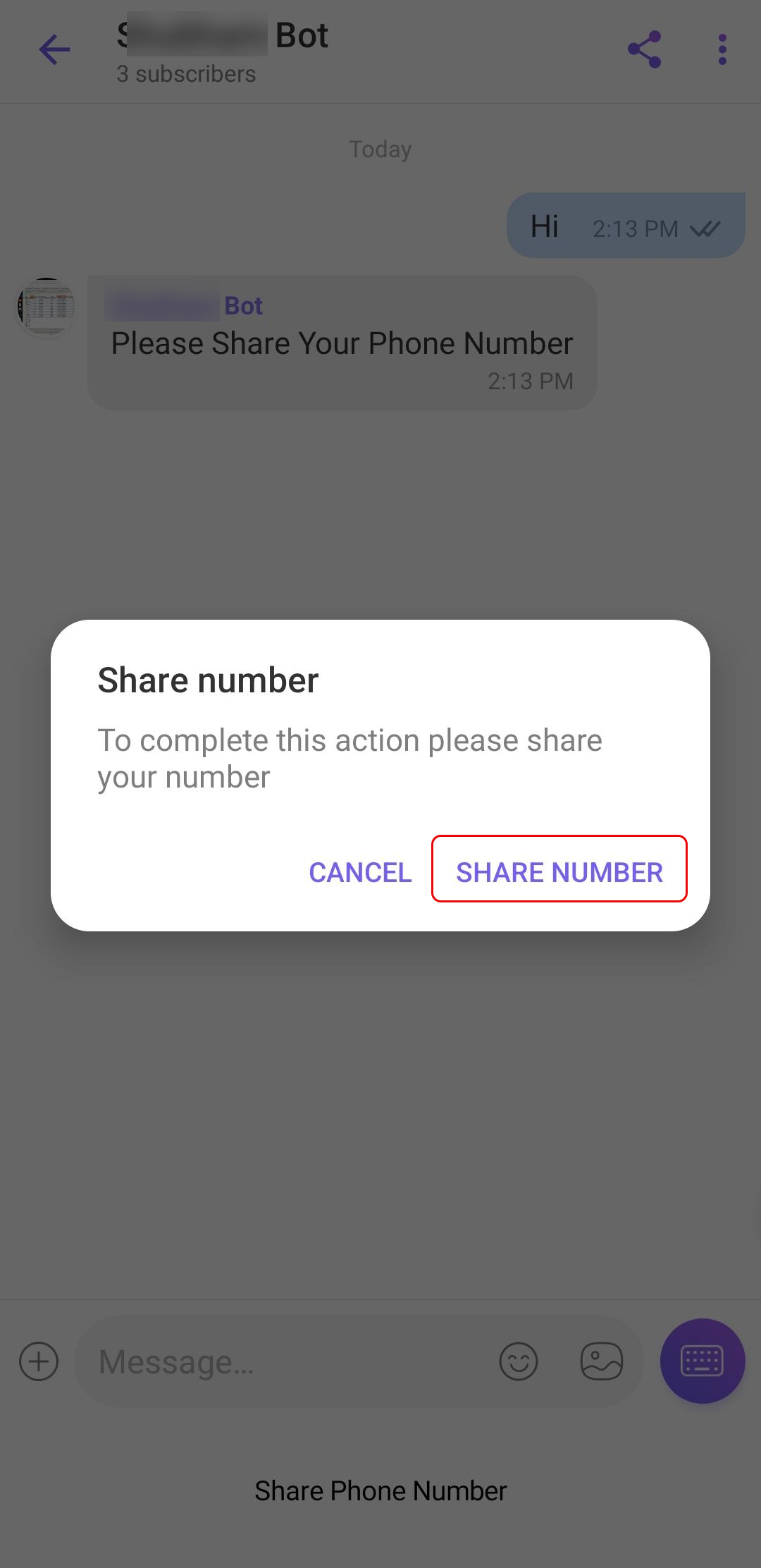This screenshot has width=761, height=1568.
Task: Cancel the share number dialog
Action: point(360,872)
